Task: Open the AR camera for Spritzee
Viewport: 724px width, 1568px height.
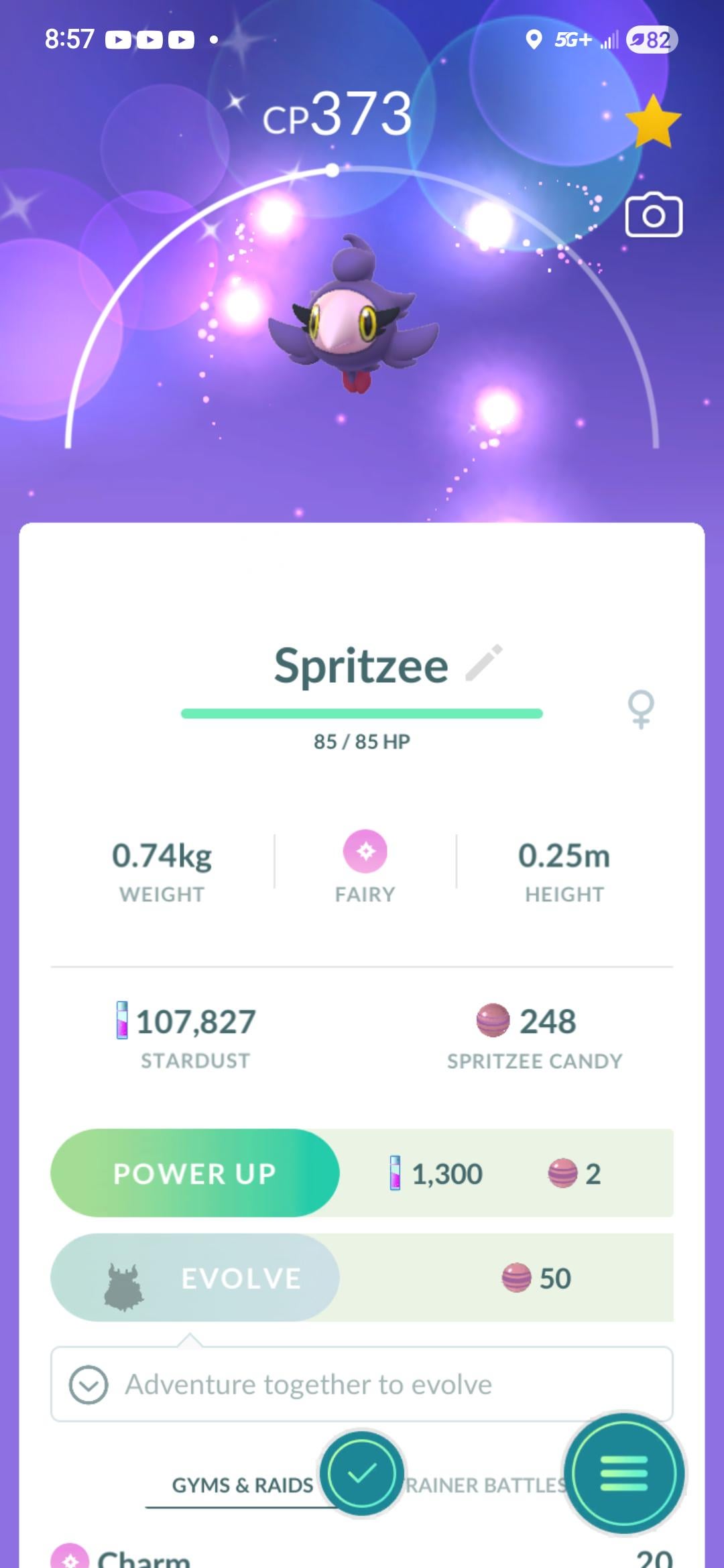Action: pos(654,216)
